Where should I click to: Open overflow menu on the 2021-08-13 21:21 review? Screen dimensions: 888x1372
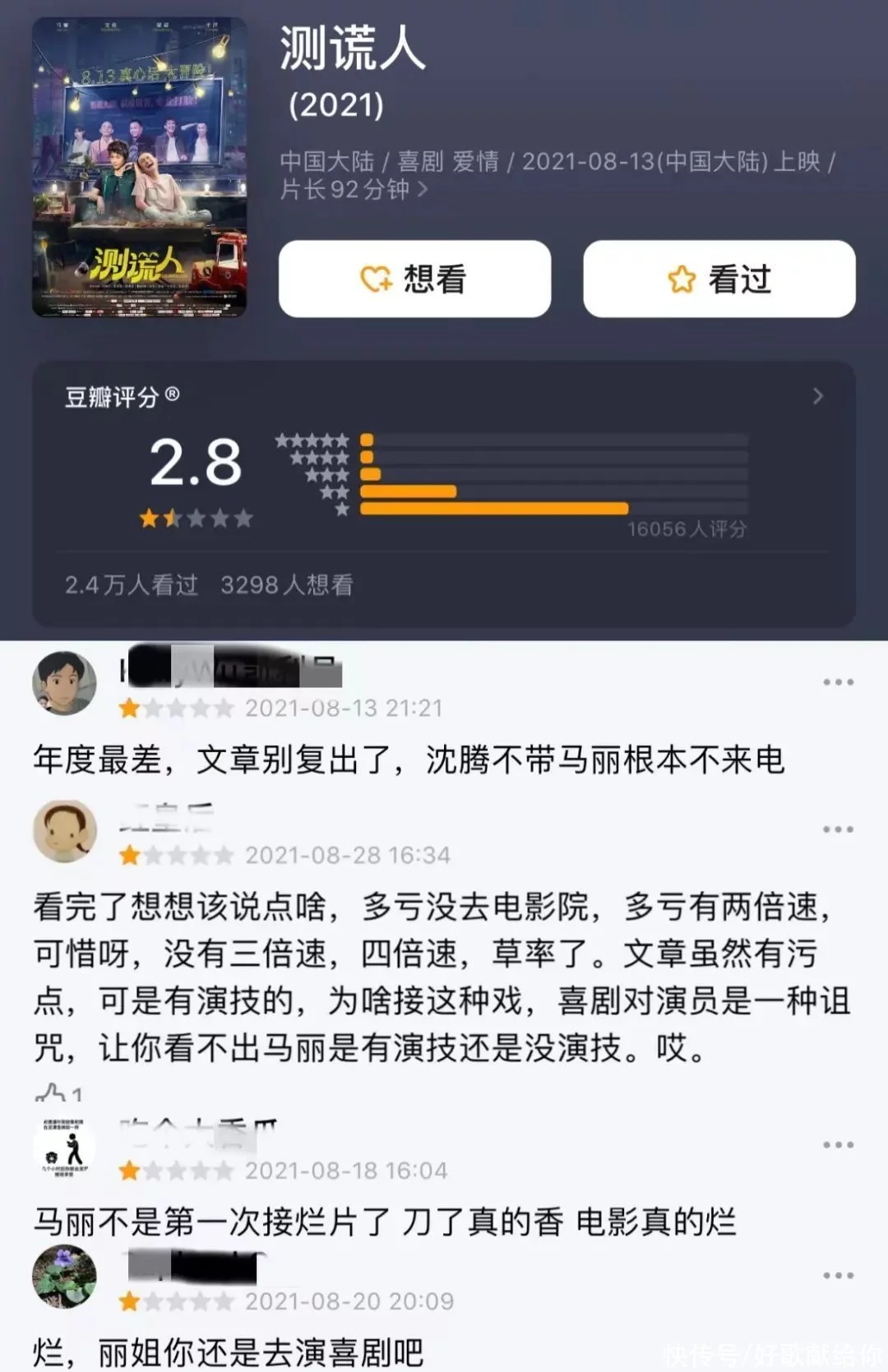[838, 681]
